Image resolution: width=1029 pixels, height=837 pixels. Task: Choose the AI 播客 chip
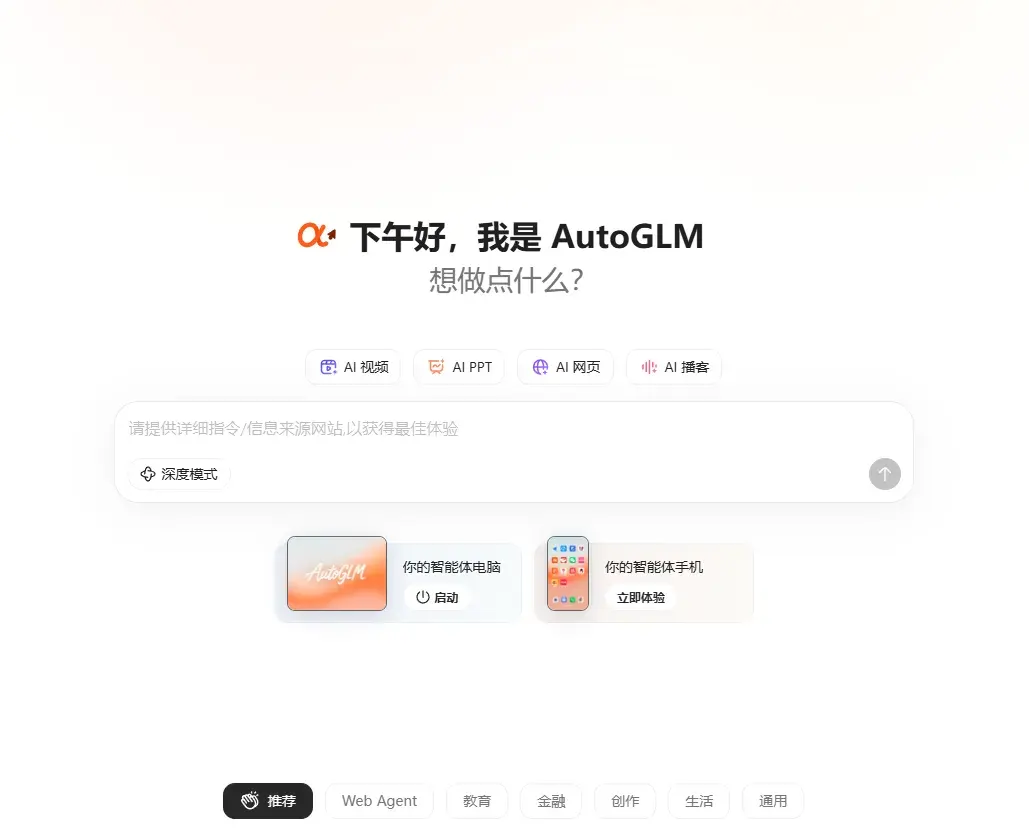(x=674, y=367)
